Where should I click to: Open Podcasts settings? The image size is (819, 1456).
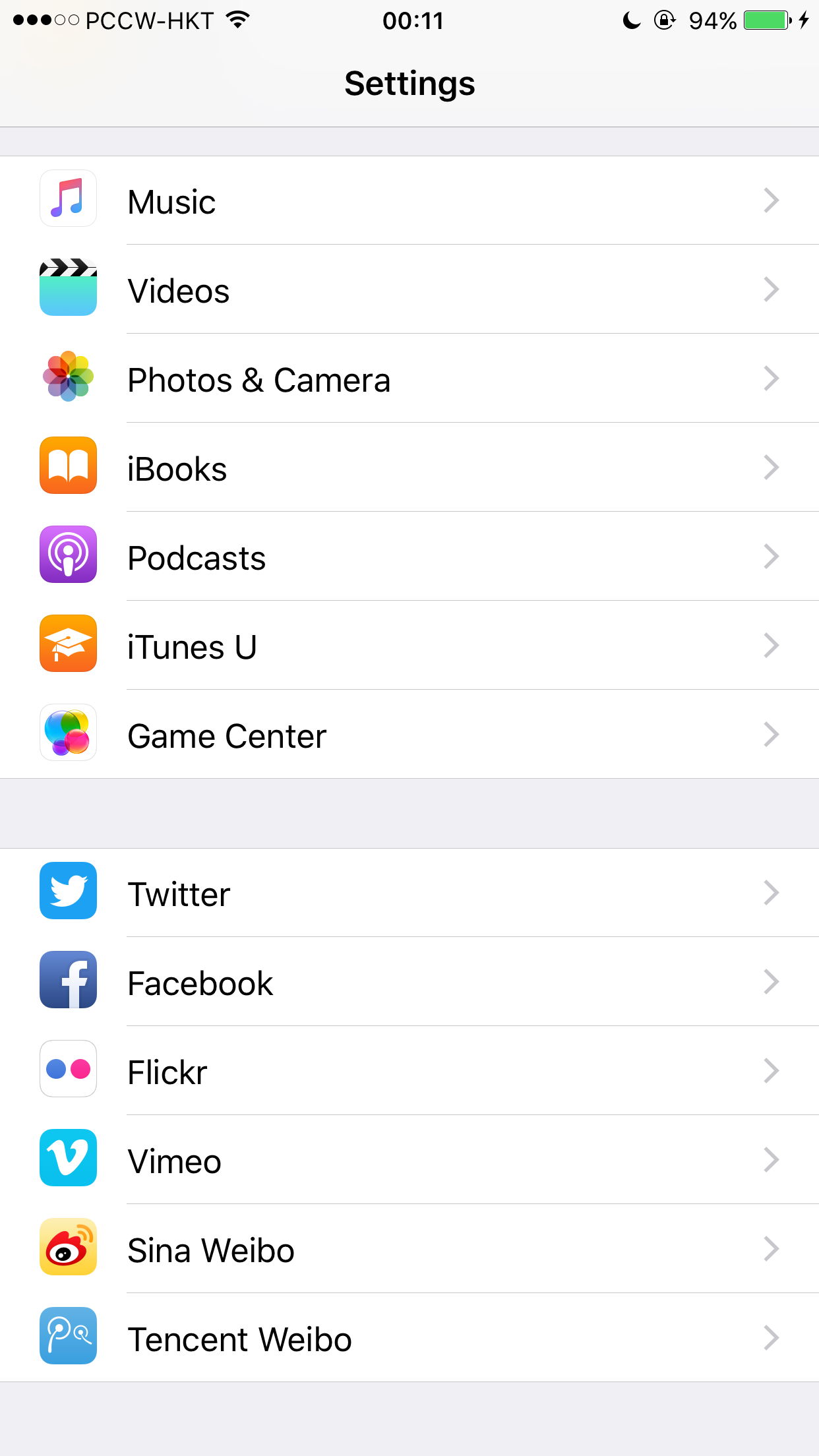tap(409, 557)
